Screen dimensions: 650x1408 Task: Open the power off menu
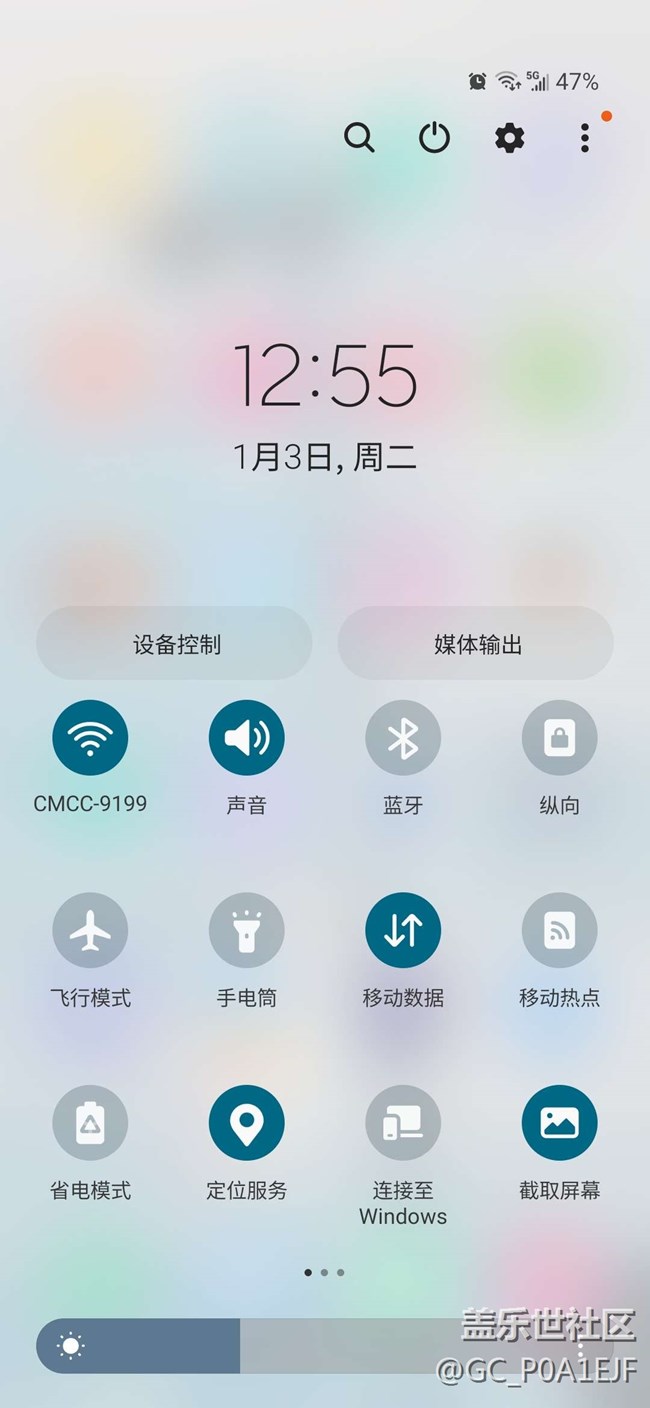(x=434, y=137)
